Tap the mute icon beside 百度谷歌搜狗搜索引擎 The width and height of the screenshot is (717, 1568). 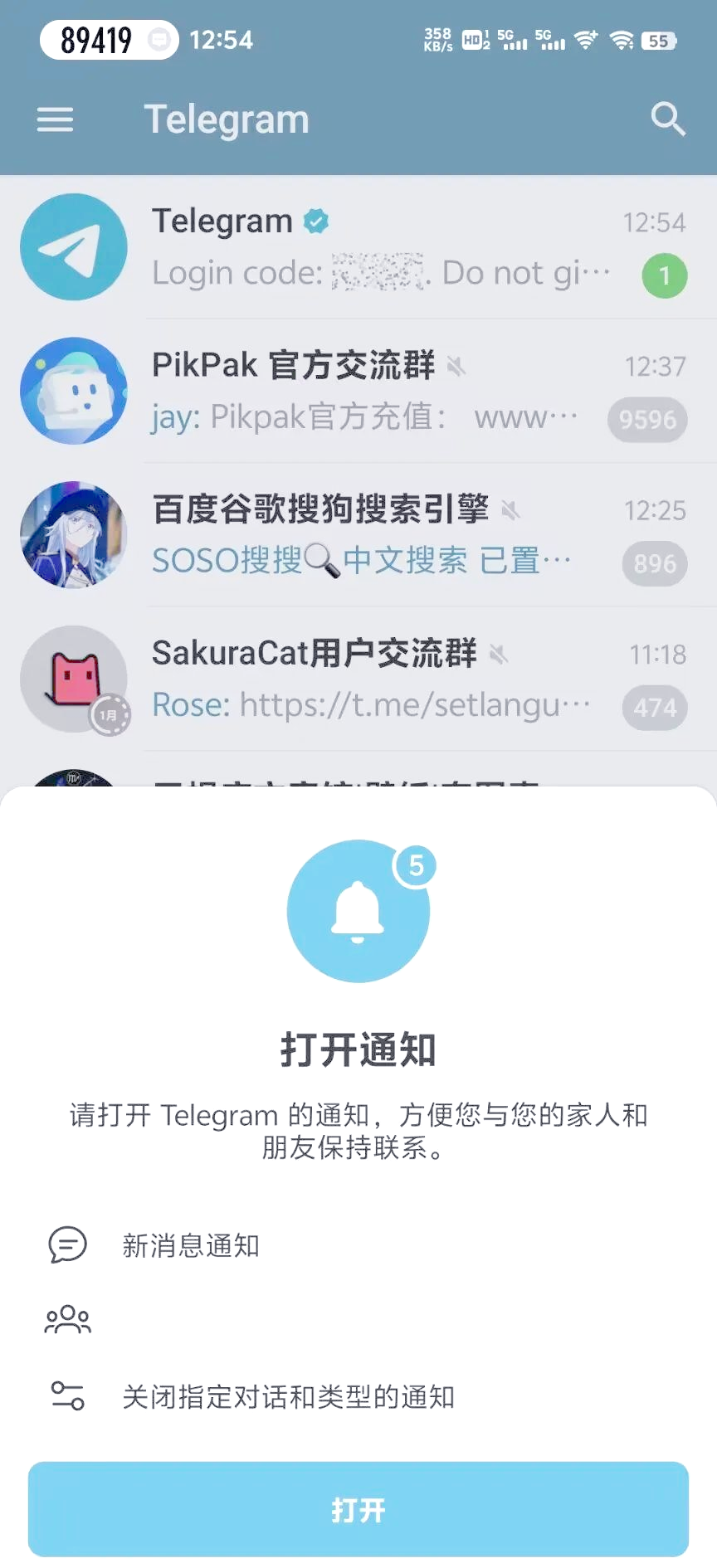pos(513,512)
